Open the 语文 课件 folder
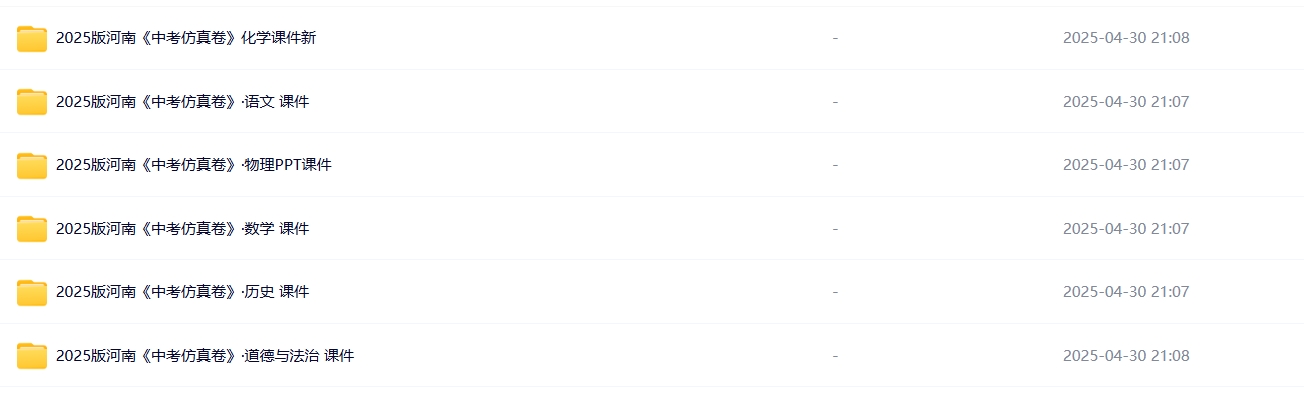Viewport: 1304px width, 404px height. click(182, 102)
